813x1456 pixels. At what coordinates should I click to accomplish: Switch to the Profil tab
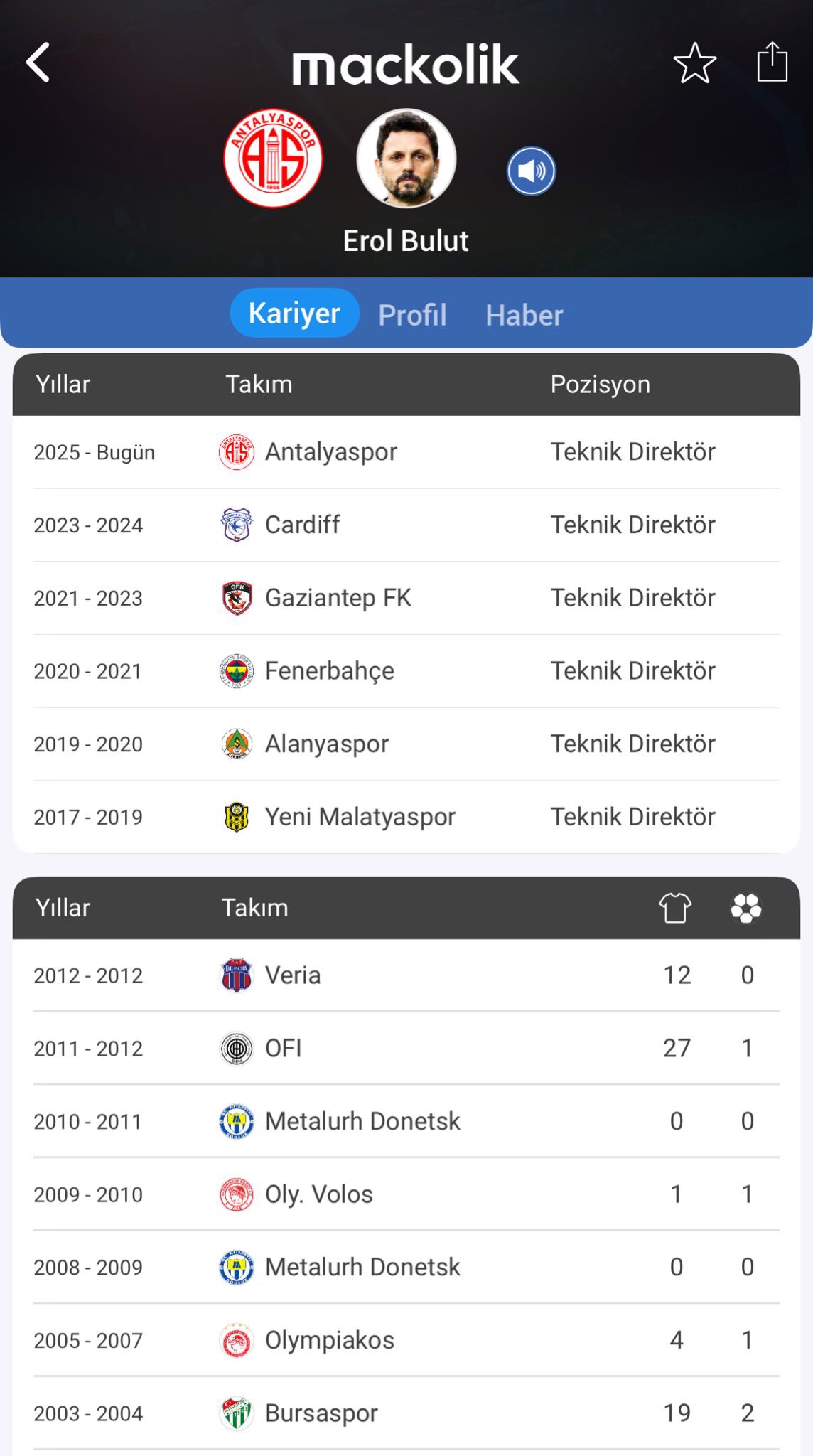pyautogui.click(x=412, y=315)
